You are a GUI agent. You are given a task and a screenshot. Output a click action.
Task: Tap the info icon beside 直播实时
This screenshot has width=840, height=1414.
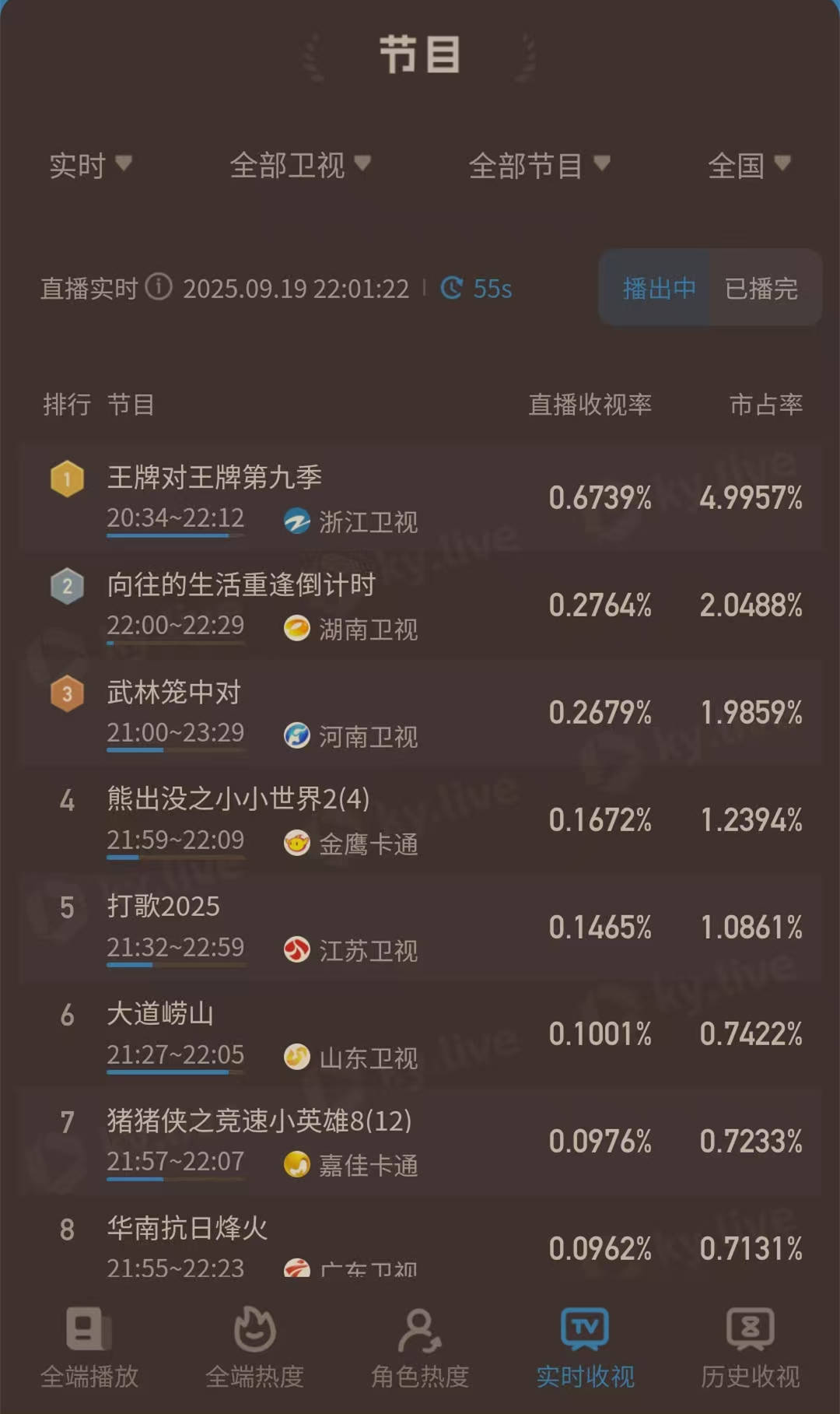pyautogui.click(x=159, y=287)
